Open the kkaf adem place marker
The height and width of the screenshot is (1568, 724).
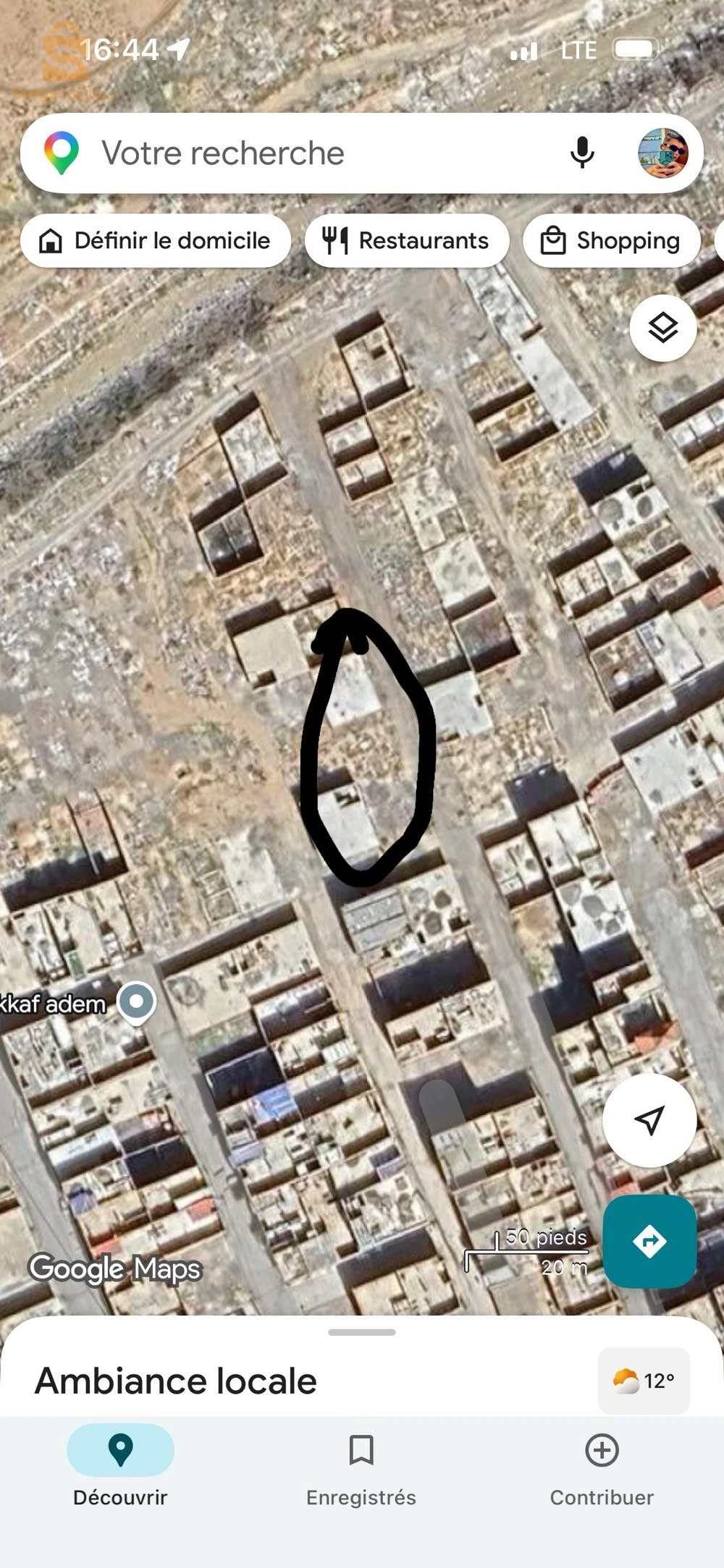coord(136,1002)
